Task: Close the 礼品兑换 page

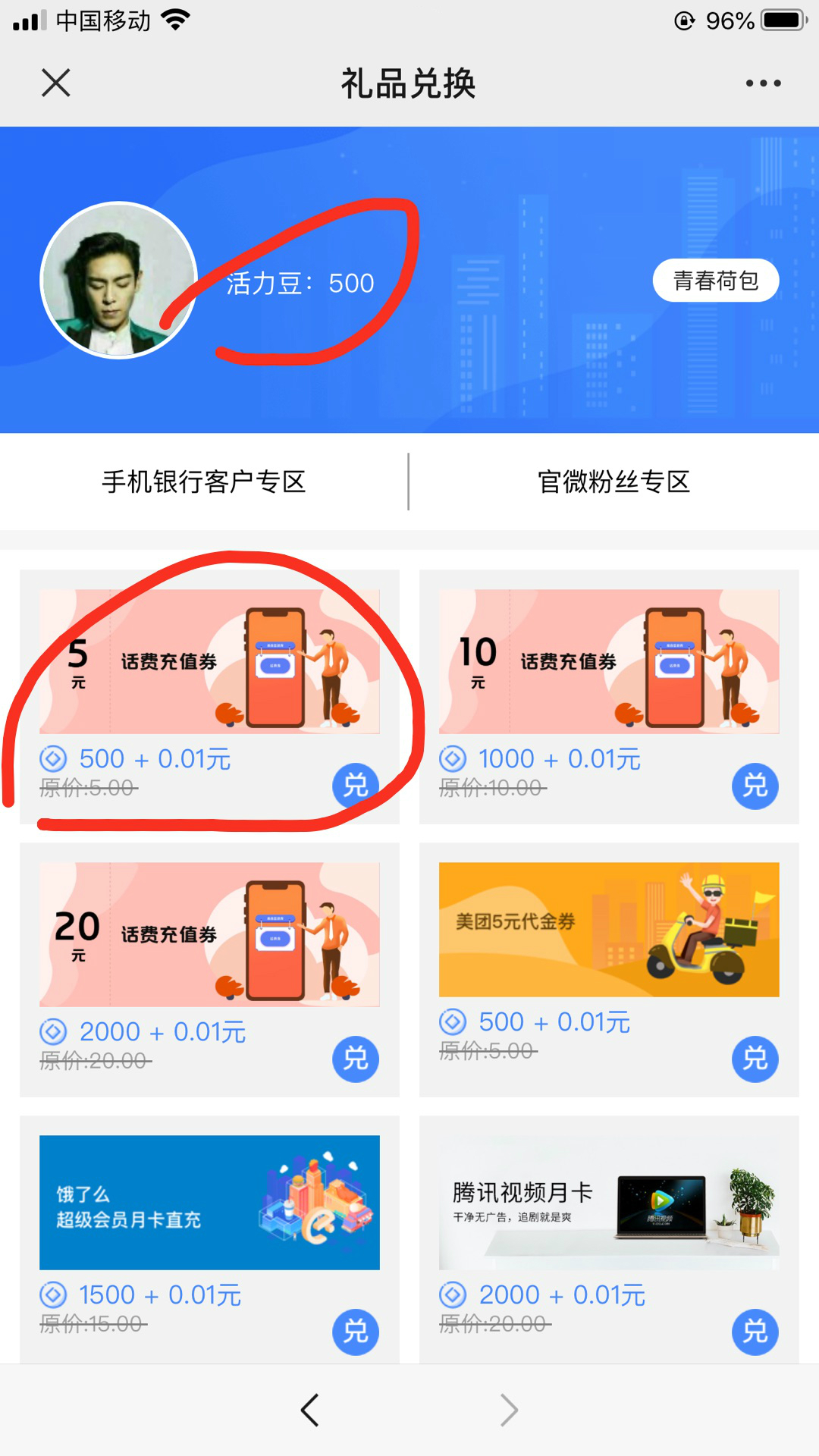Action: [x=56, y=83]
